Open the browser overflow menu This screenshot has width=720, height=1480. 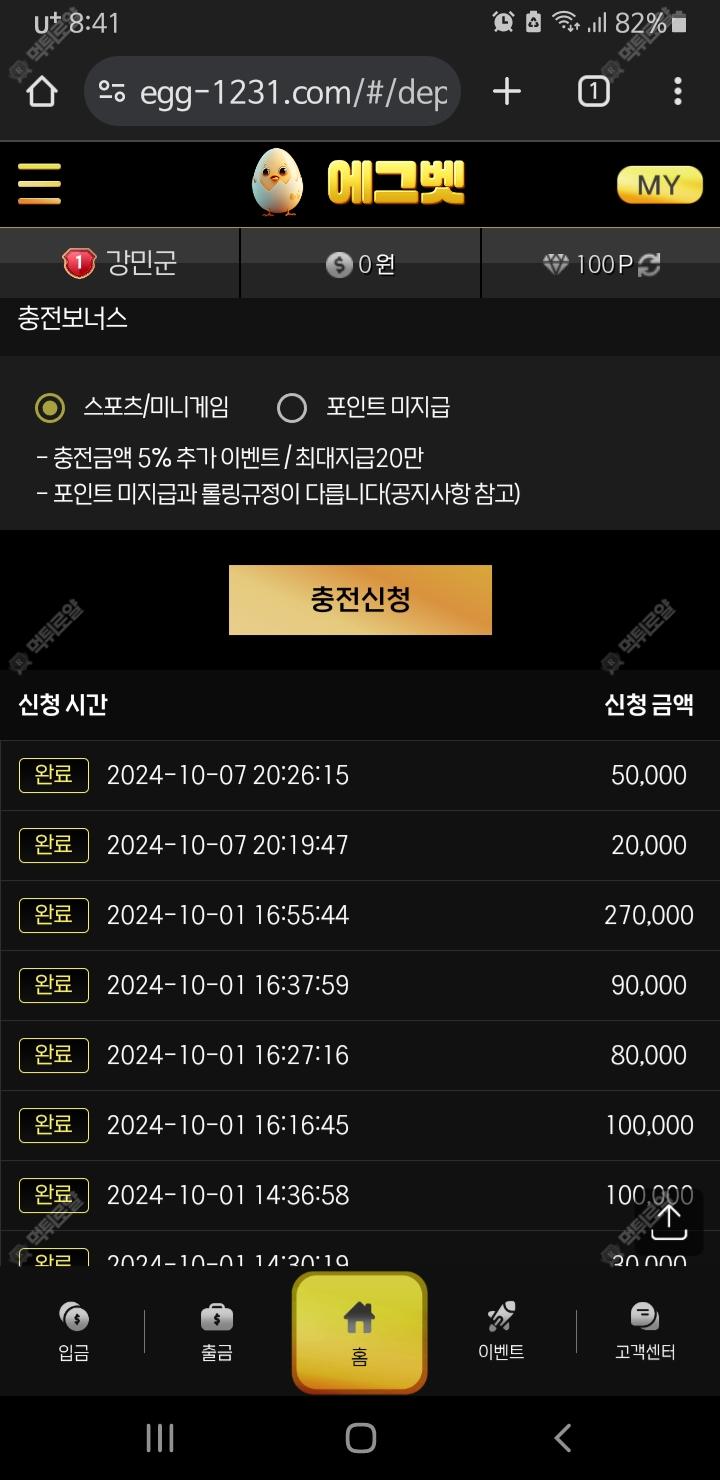tap(677, 92)
